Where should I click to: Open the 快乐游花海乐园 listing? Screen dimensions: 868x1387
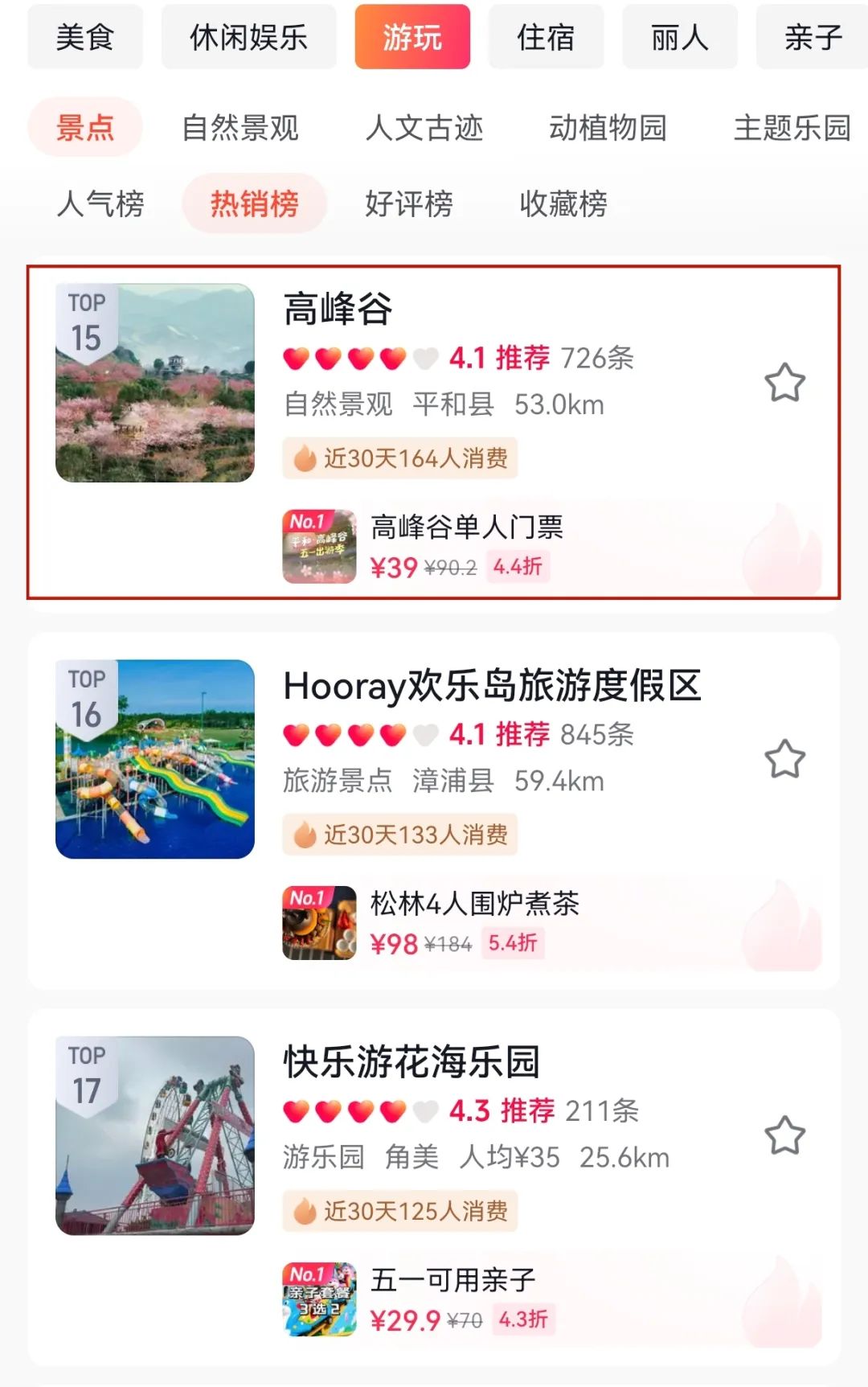pos(411,1062)
